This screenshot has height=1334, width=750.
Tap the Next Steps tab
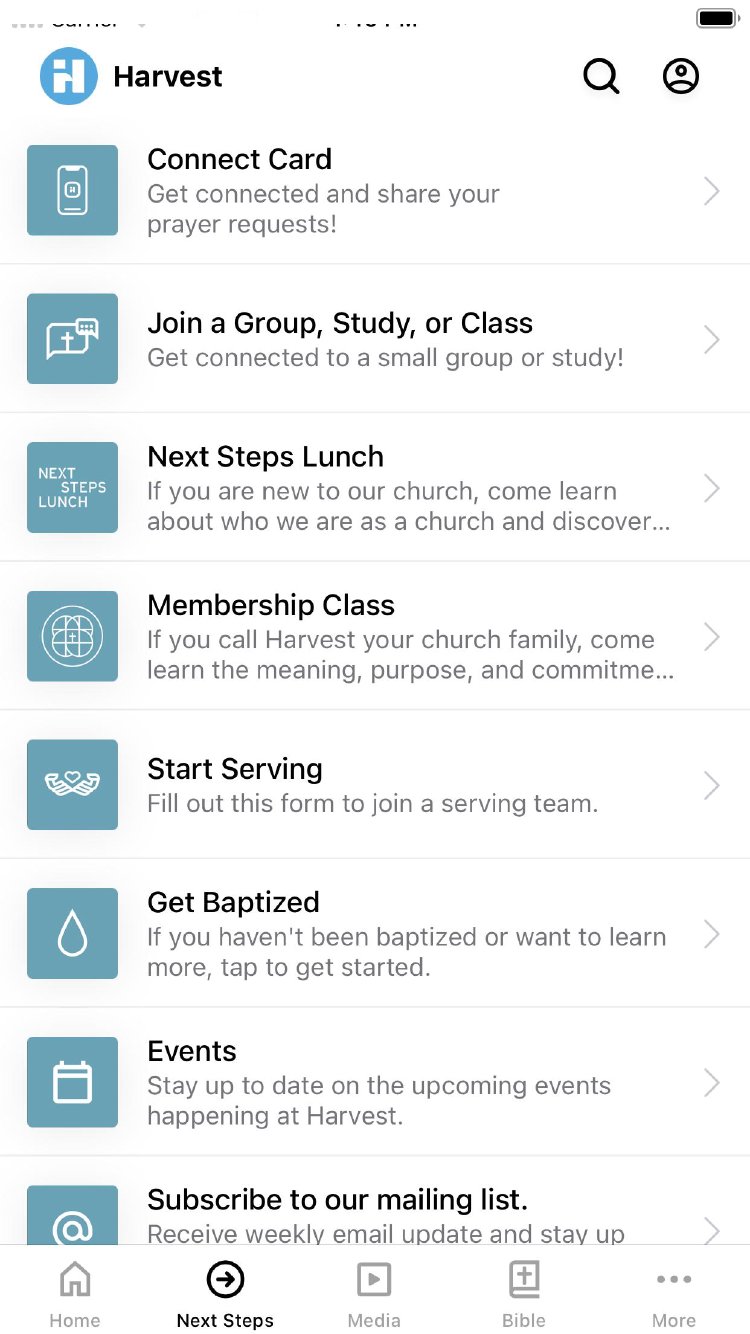coord(225,1293)
